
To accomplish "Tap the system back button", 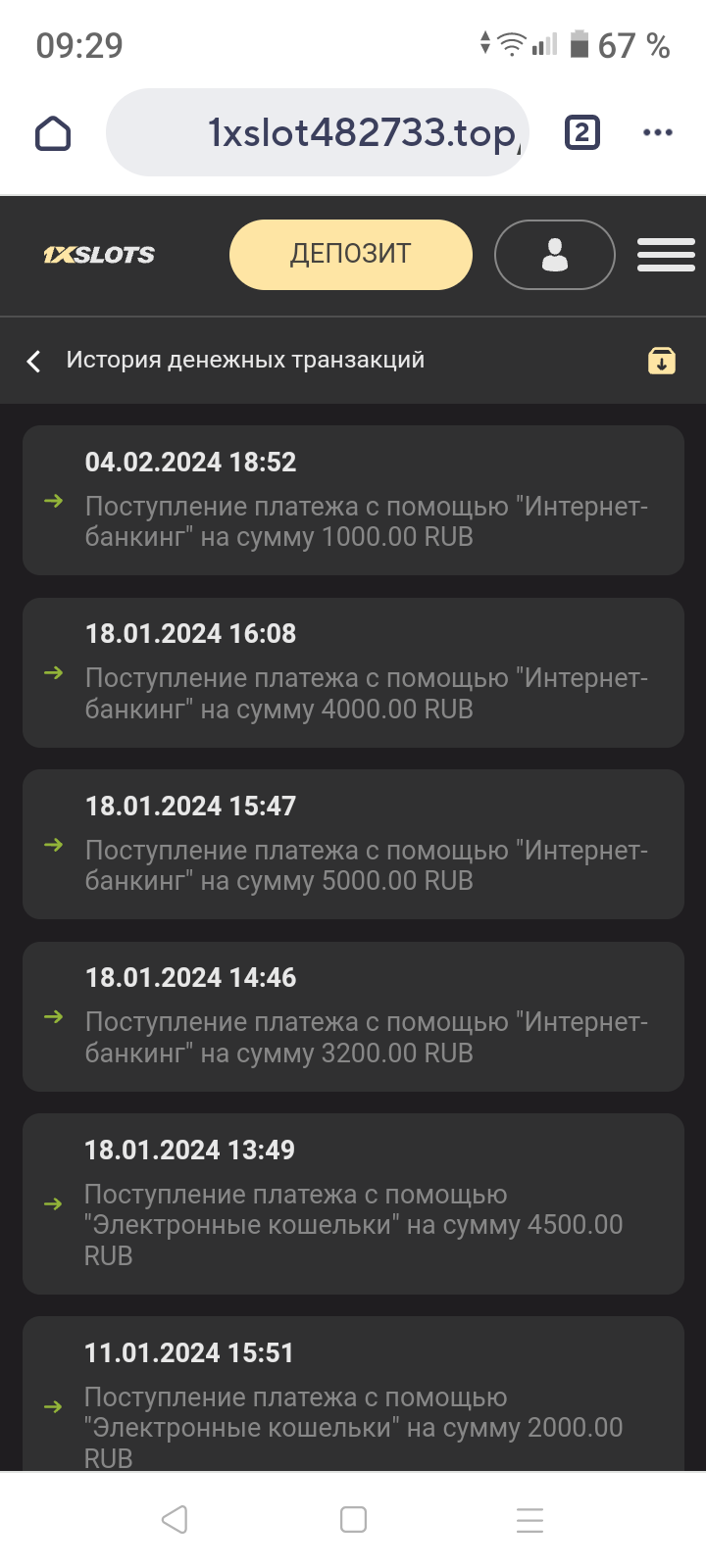I will tap(175, 1519).
